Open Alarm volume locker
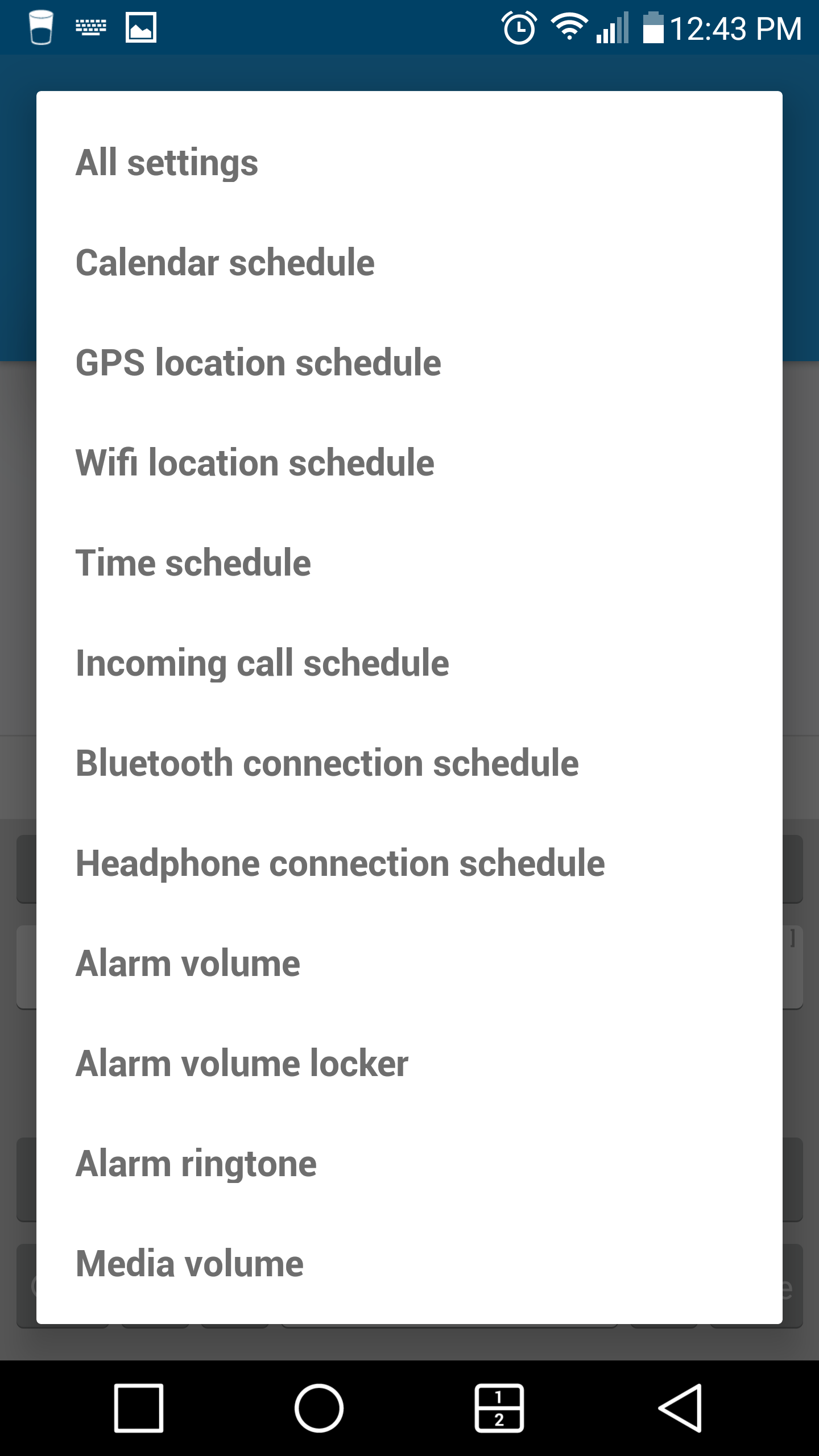 tap(409, 1064)
